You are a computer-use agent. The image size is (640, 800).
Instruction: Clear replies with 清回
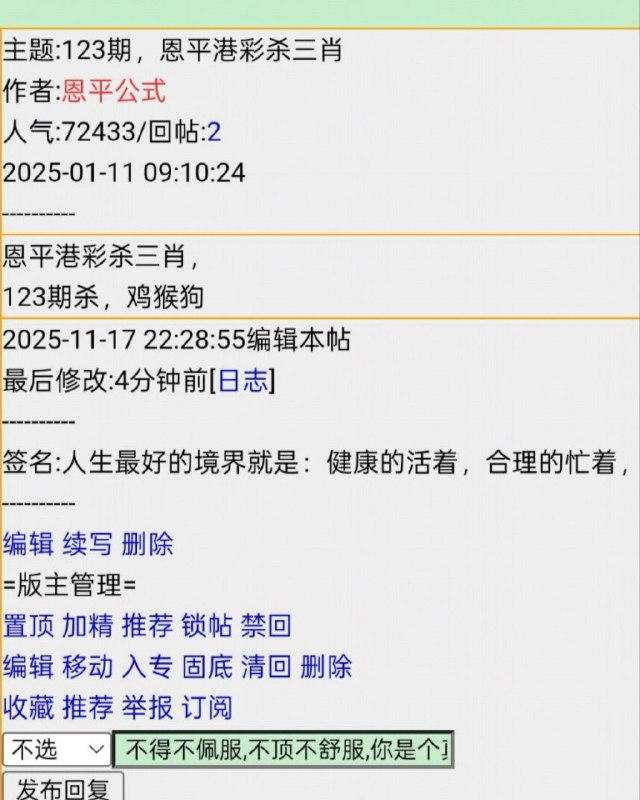click(266, 667)
